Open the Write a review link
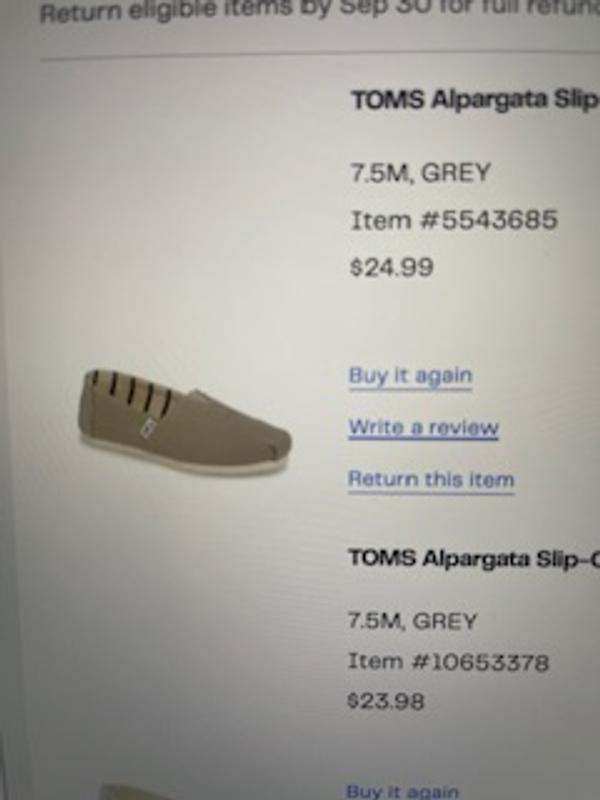 pos(423,428)
